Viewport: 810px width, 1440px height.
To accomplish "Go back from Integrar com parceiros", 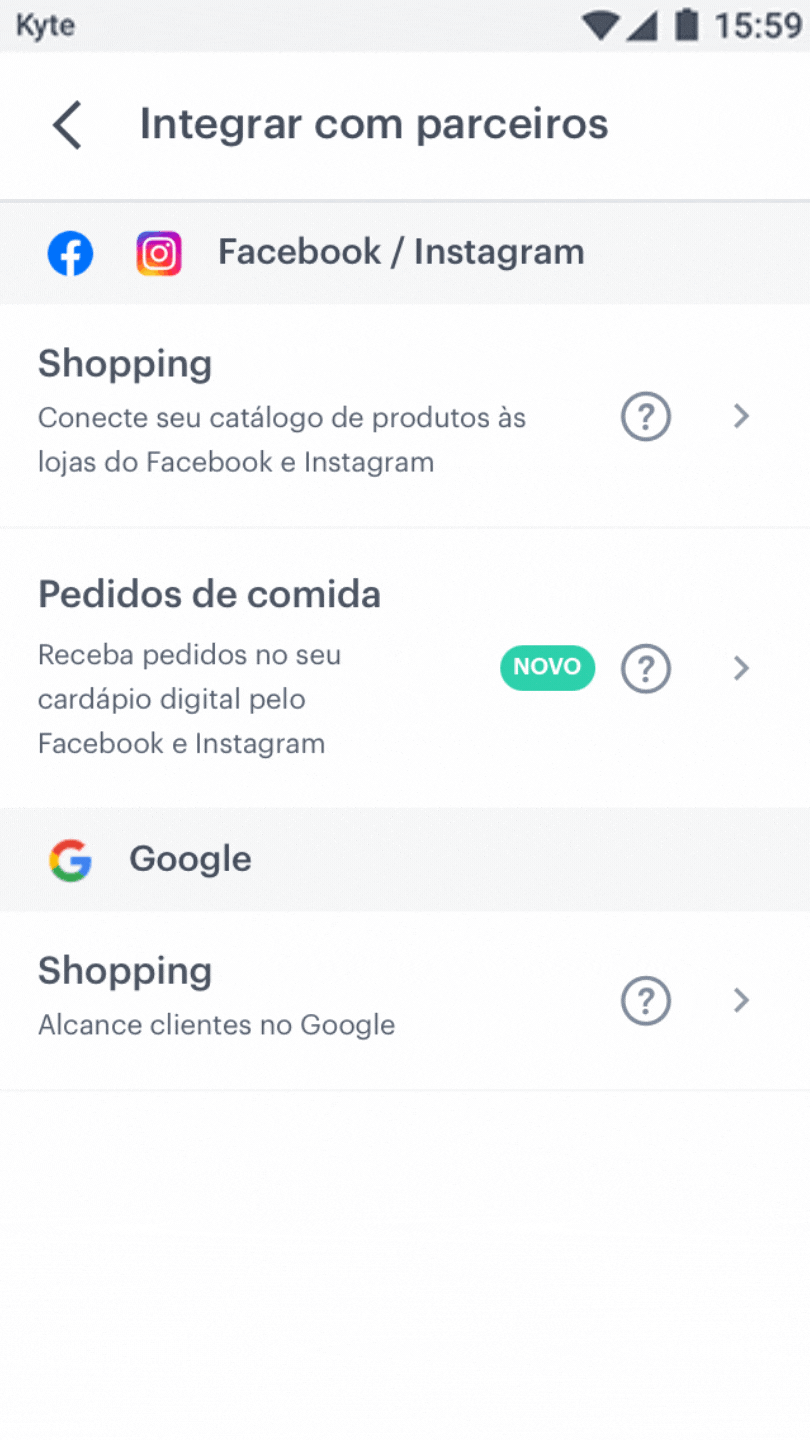I will [67, 125].
